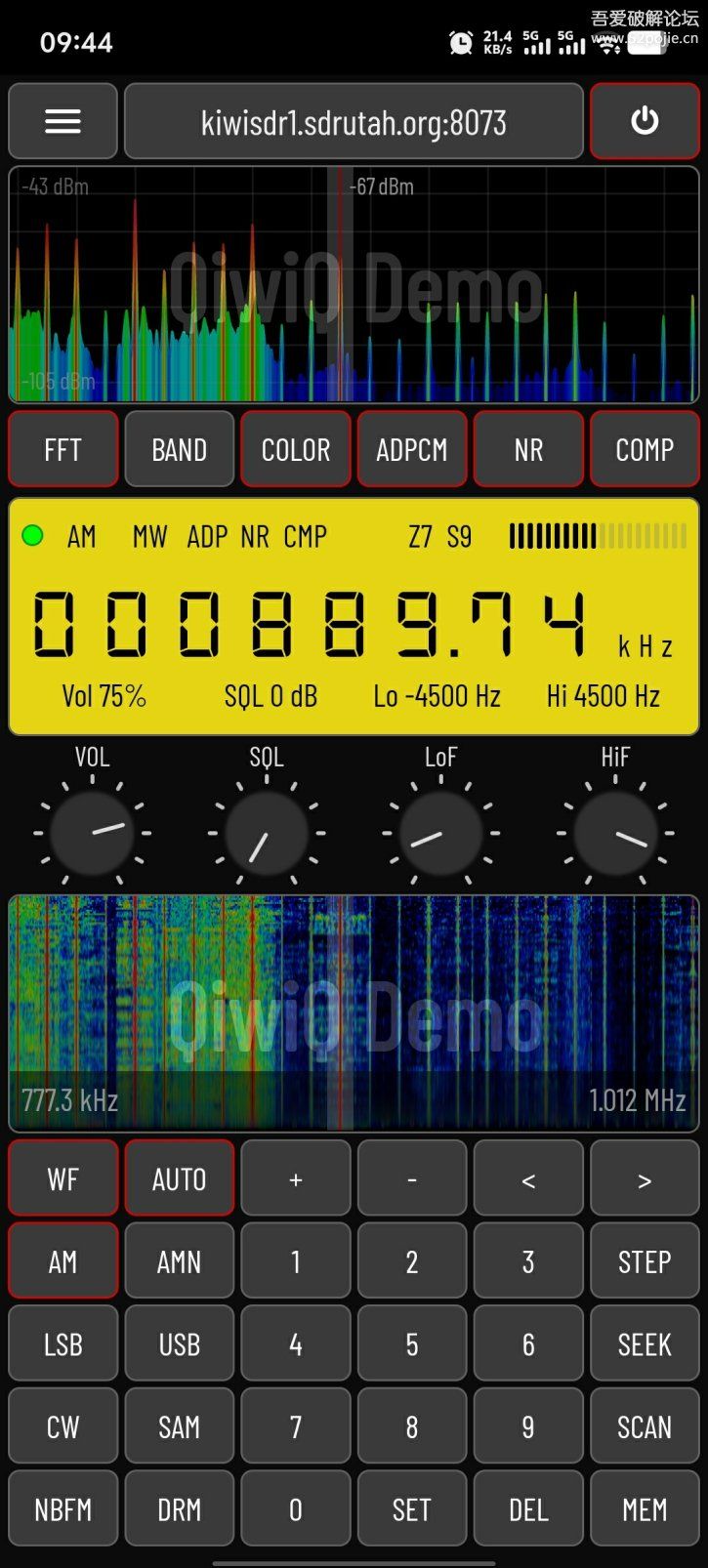Screen dimensions: 708x1568
Task: Toggle the WF waterfall button
Action: click(x=62, y=1178)
